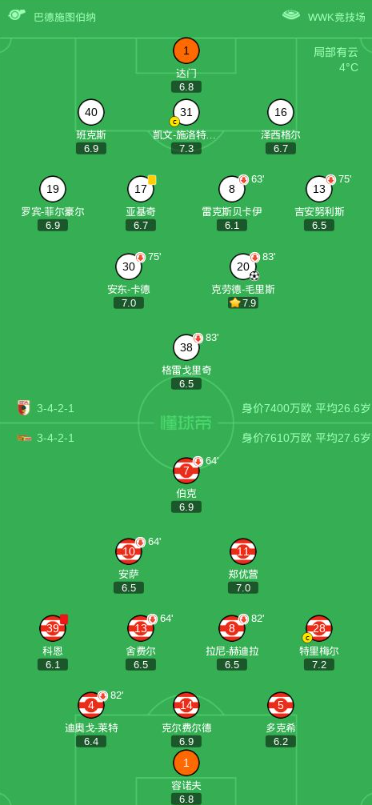The width and height of the screenshot is (372, 805).
Task: View number 10 安萨's match stats
Action: (129, 552)
